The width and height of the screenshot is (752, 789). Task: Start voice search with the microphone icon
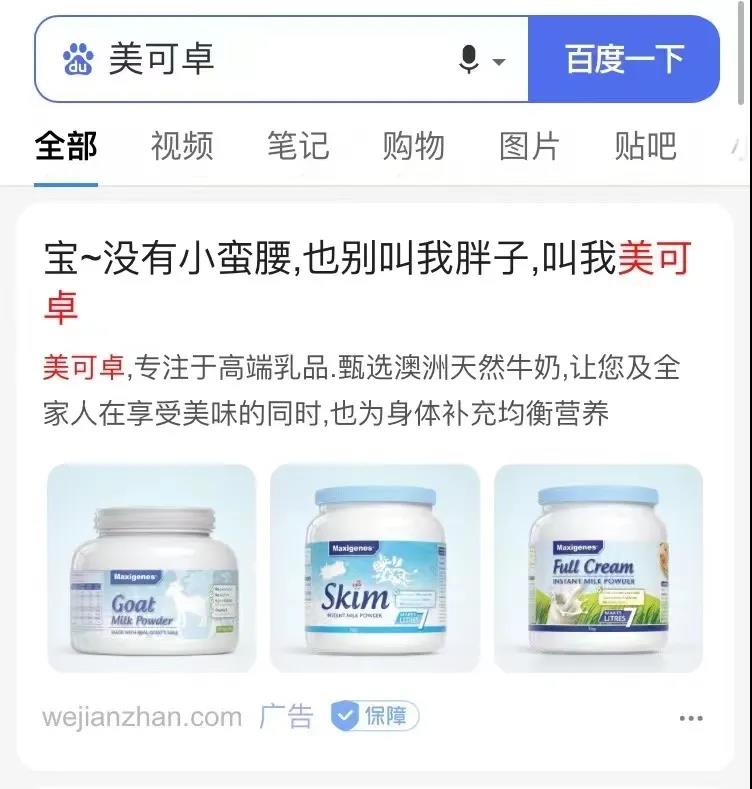click(470, 60)
